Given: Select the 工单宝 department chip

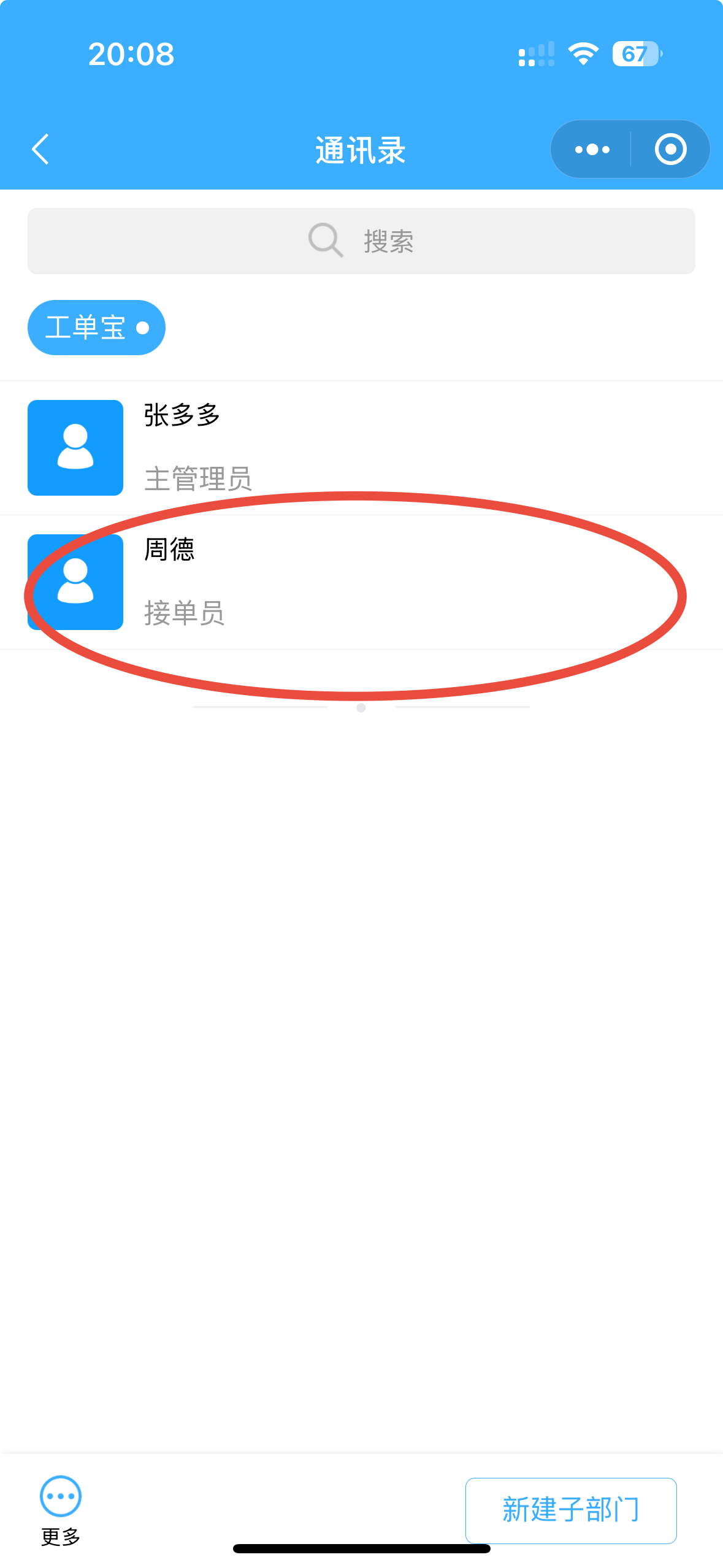Looking at the screenshot, I should click(x=96, y=328).
